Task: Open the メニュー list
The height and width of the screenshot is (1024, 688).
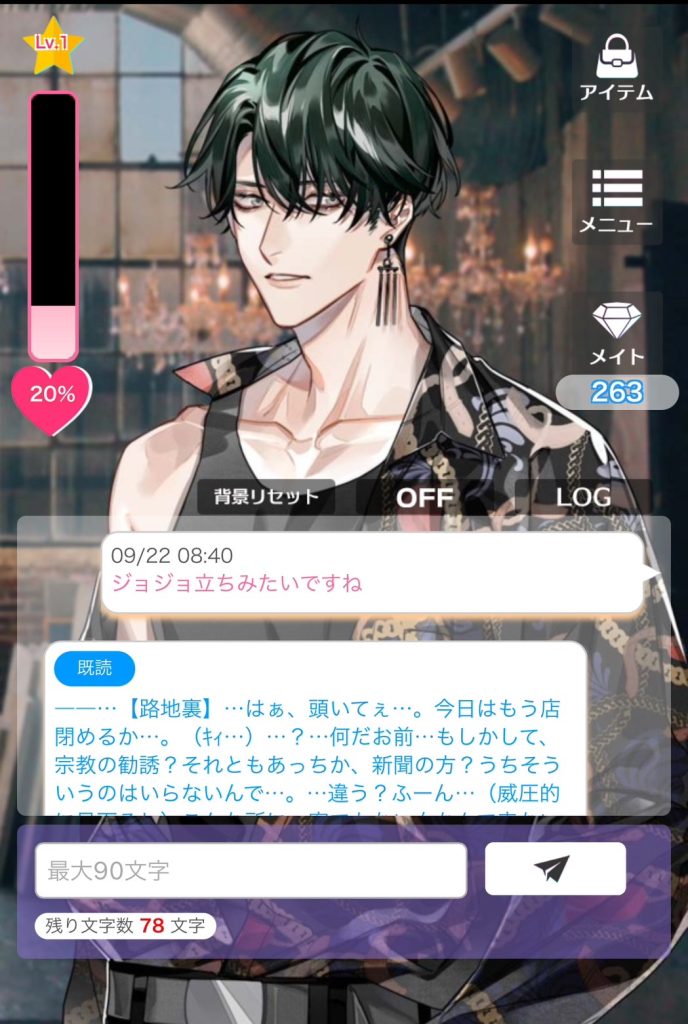Action: click(616, 200)
